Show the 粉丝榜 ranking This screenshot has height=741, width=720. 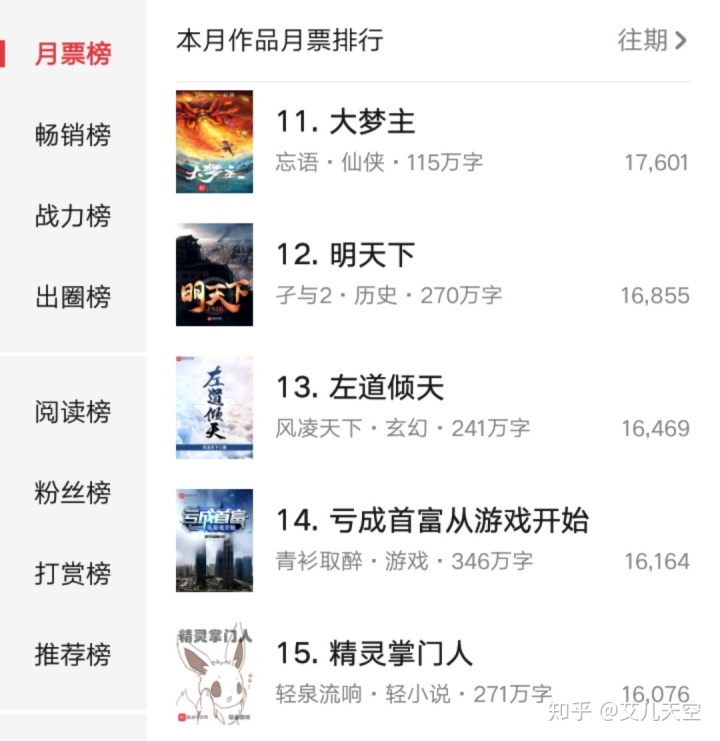click(73, 493)
